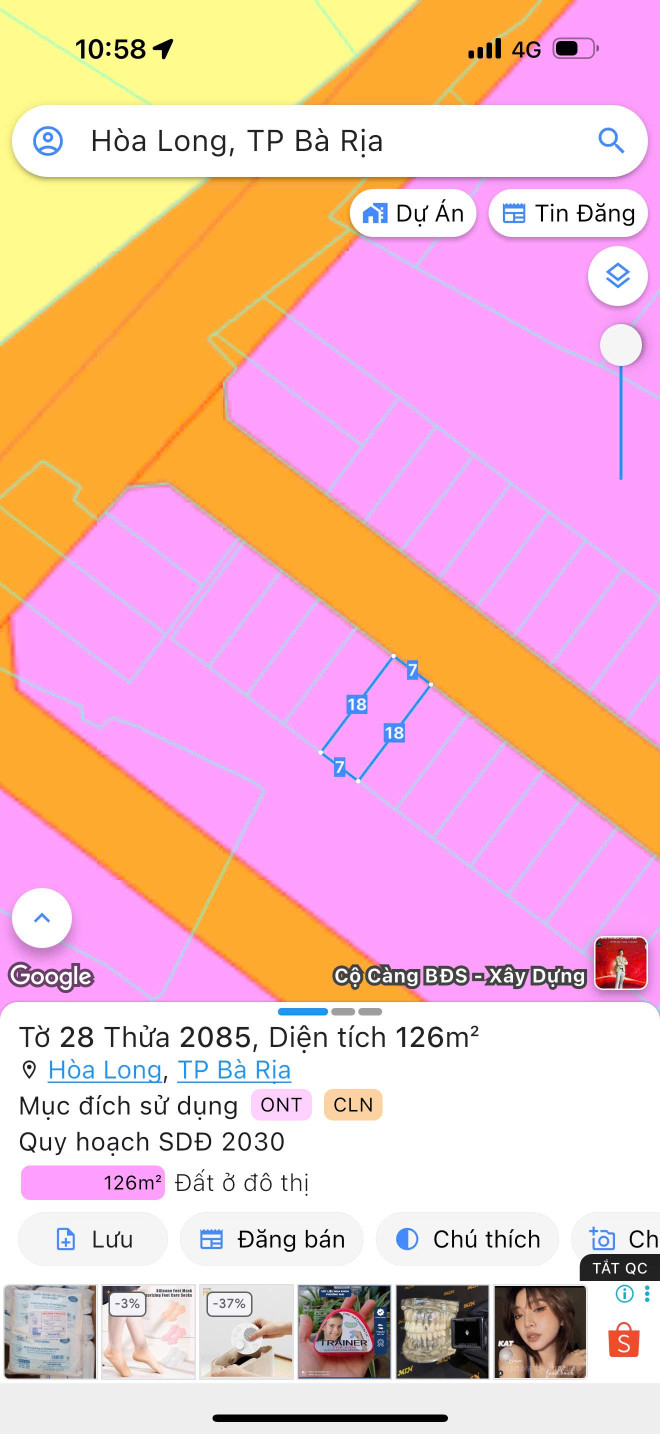The height and width of the screenshot is (1434, 660).
Task: Show Tin Đăng listings
Action: coord(568,213)
